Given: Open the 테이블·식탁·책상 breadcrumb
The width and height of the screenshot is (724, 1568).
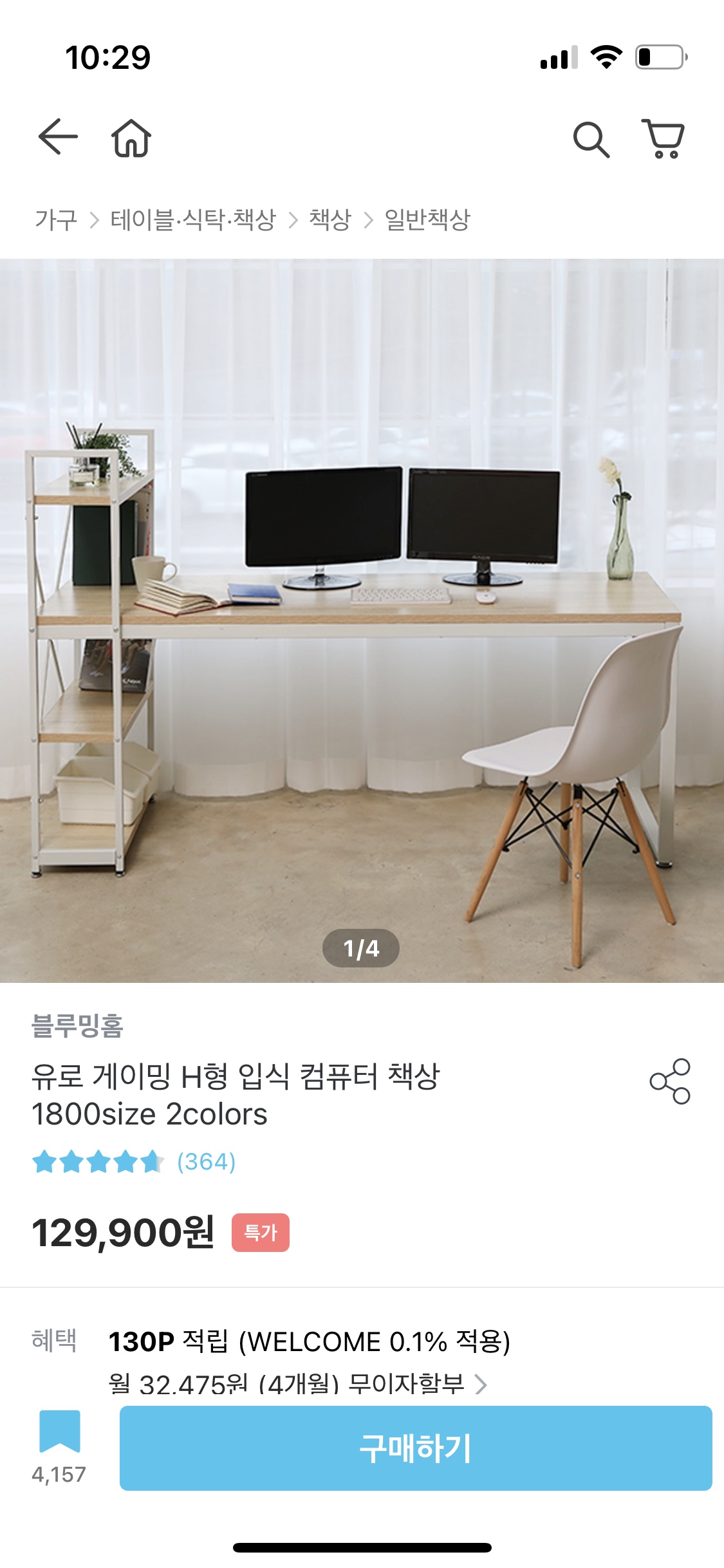Looking at the screenshot, I should [193, 220].
